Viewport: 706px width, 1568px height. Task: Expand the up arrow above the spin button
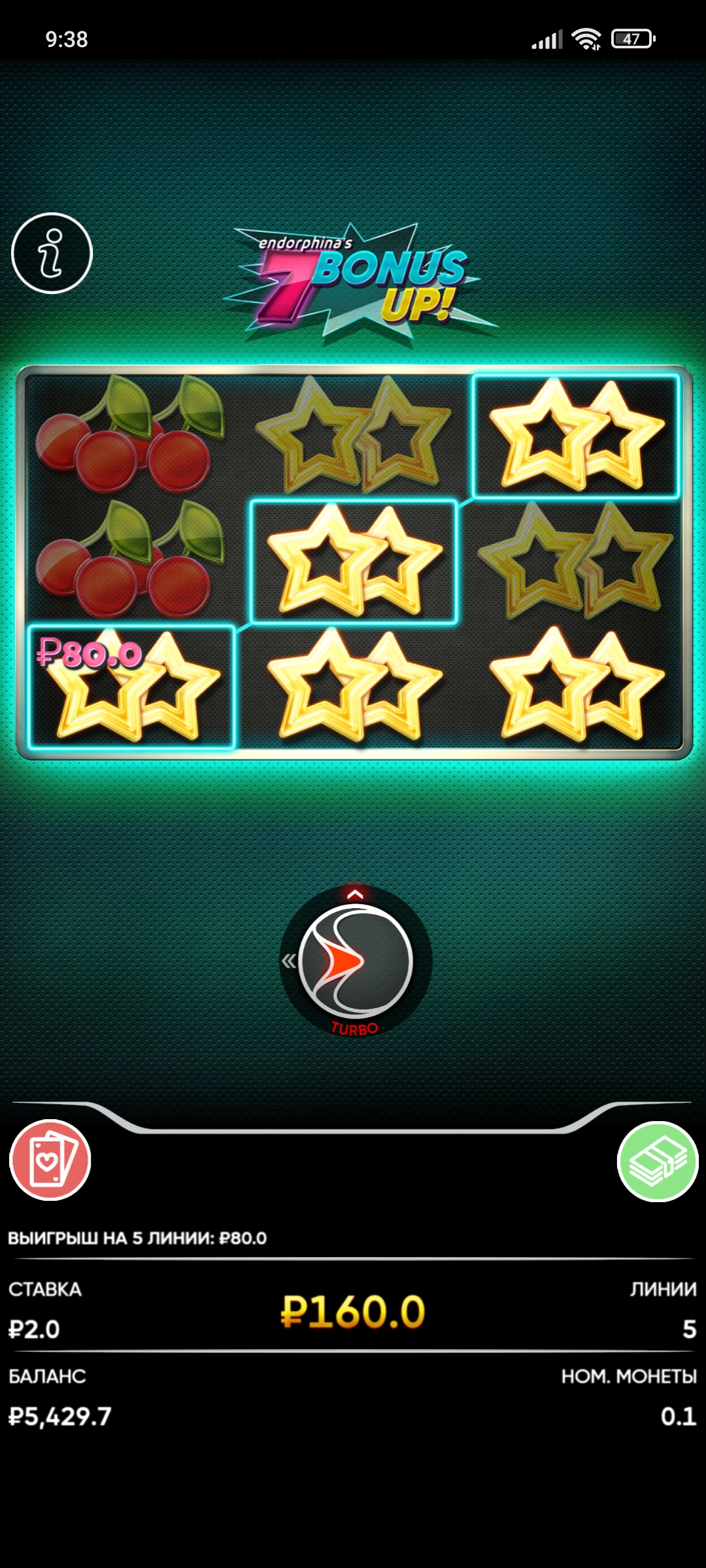point(355,894)
